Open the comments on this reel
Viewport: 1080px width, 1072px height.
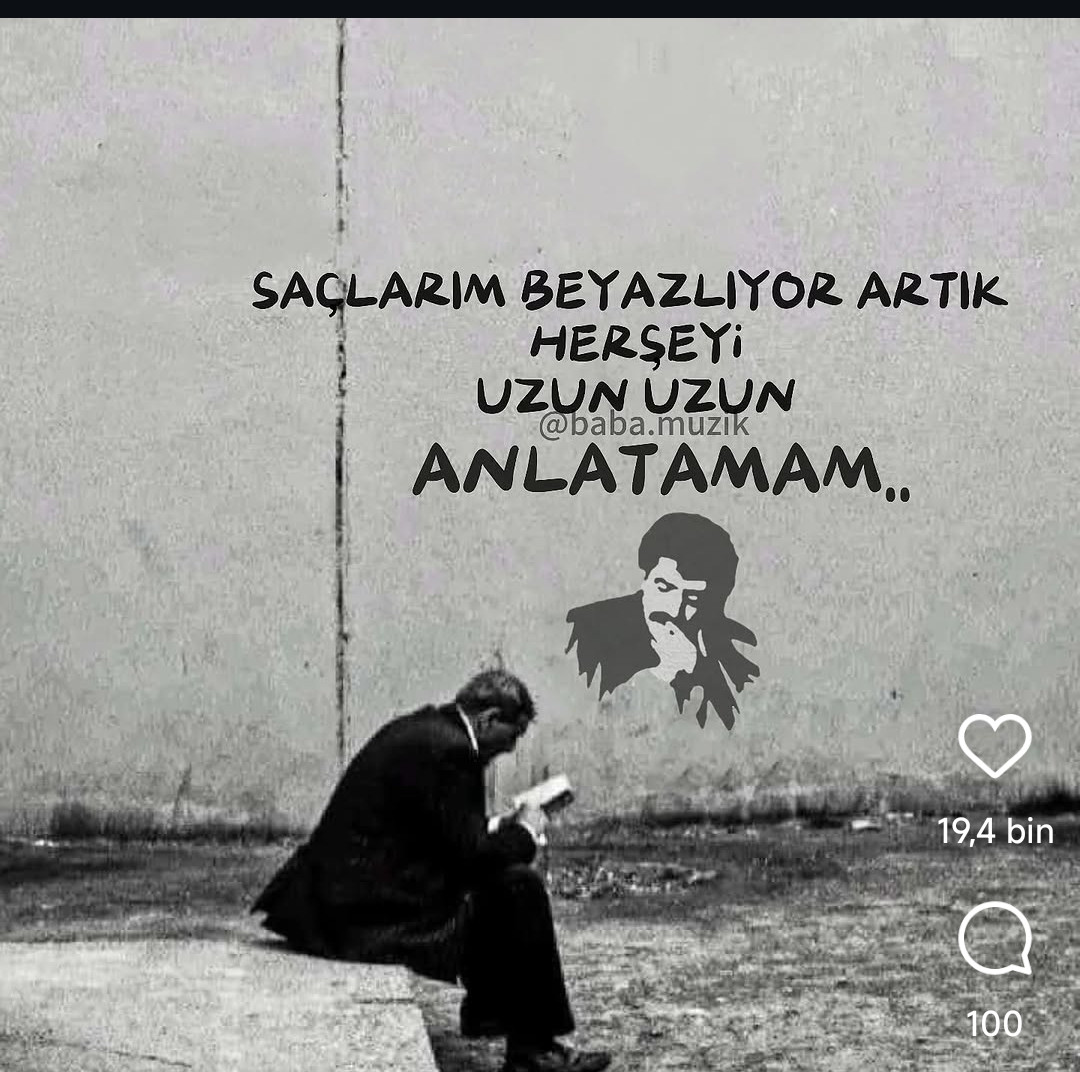(x=994, y=939)
